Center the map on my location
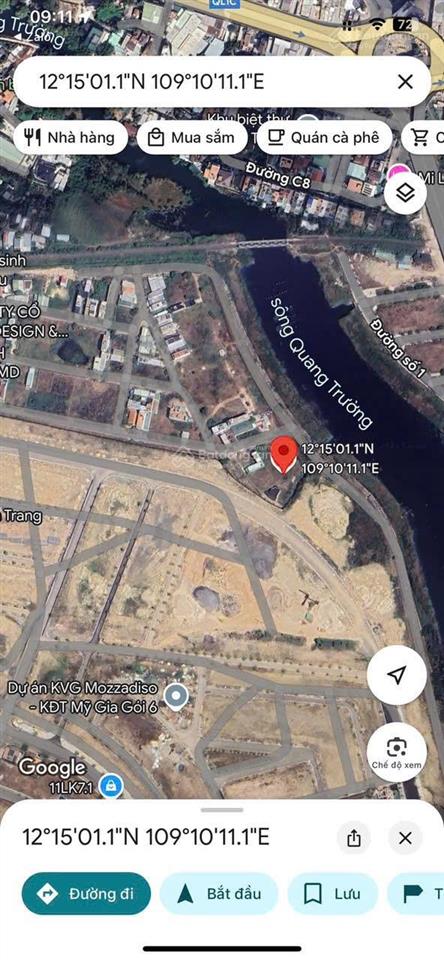444x960 pixels. 397,675
